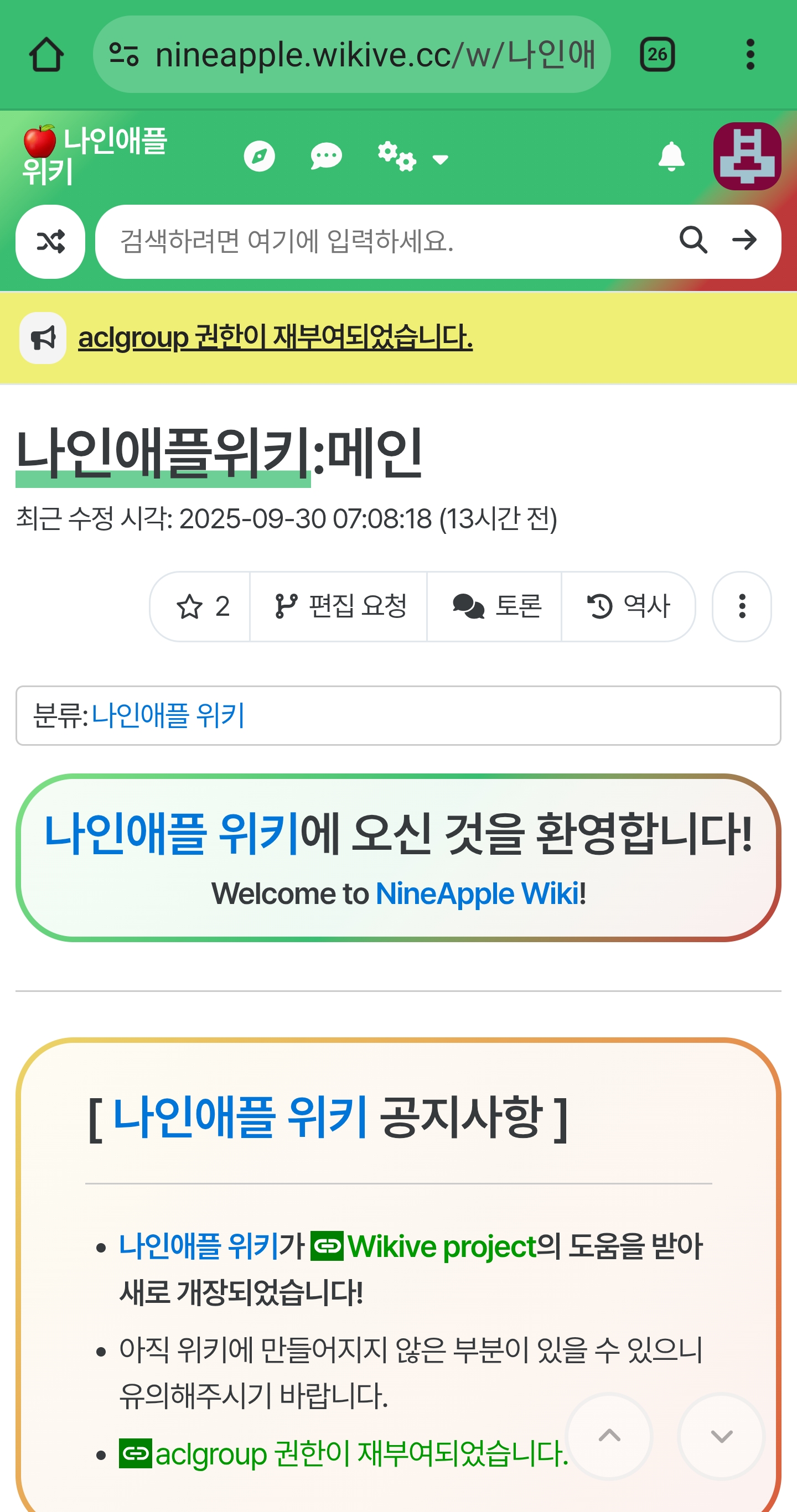Open 편집 요청 edit request
The image size is (797, 1512).
coord(339,606)
